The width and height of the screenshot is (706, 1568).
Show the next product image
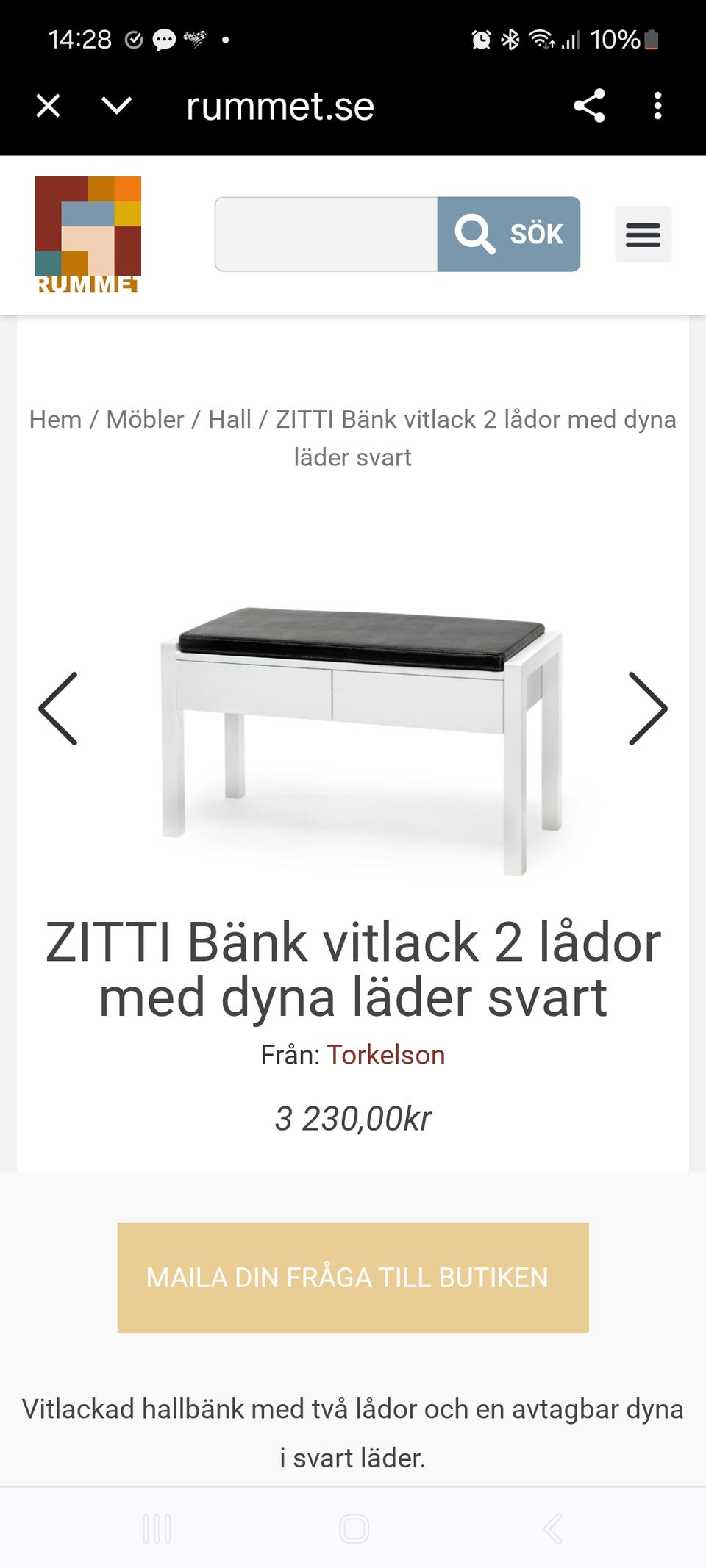coord(648,709)
